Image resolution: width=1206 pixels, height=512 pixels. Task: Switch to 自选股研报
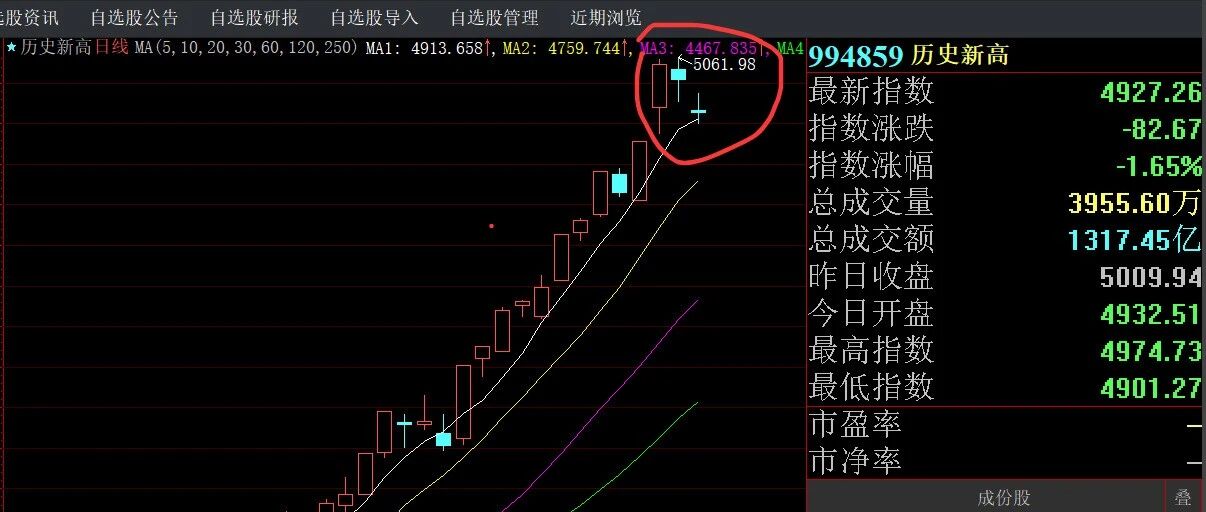254,17
